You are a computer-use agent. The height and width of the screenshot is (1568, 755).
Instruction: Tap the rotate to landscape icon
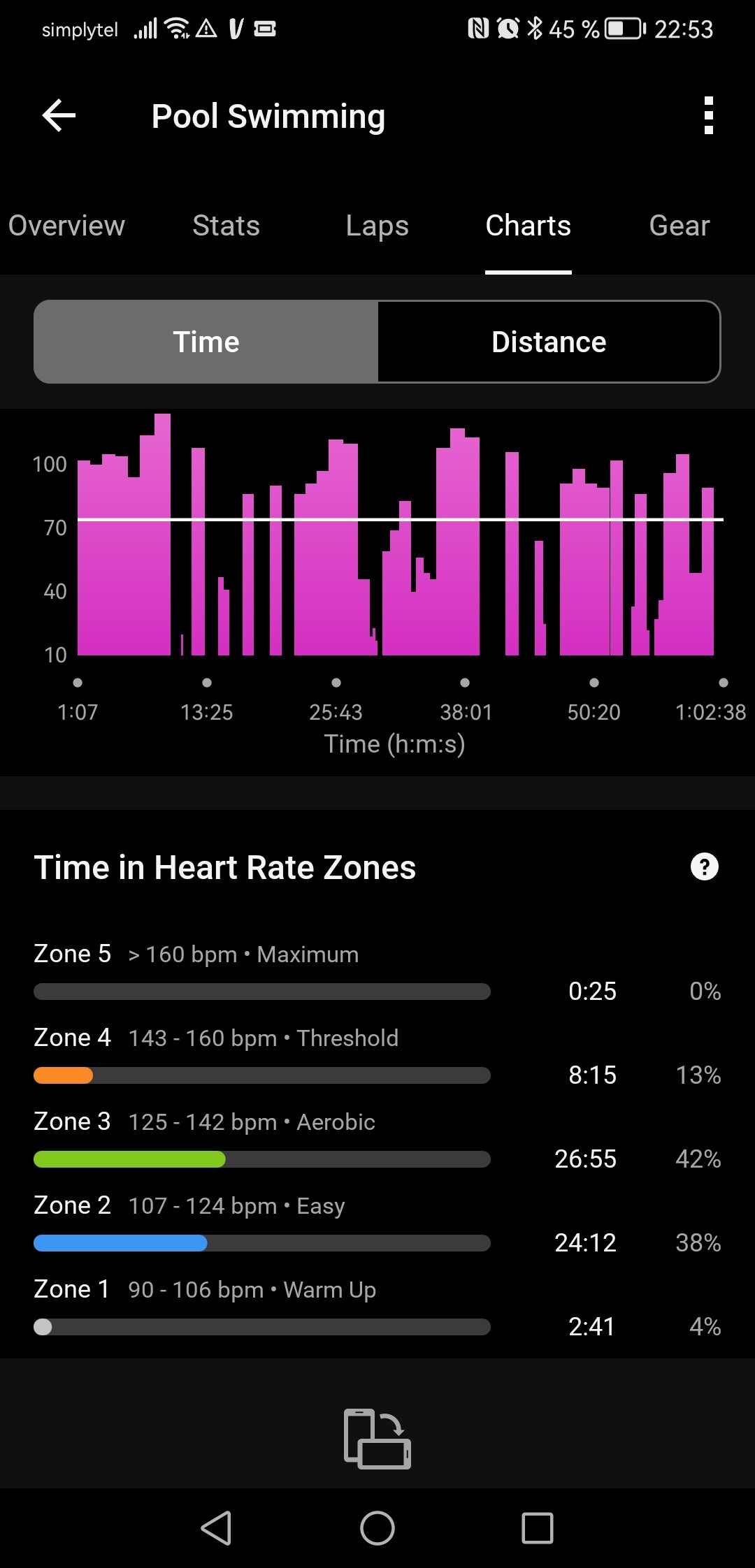click(x=377, y=1439)
